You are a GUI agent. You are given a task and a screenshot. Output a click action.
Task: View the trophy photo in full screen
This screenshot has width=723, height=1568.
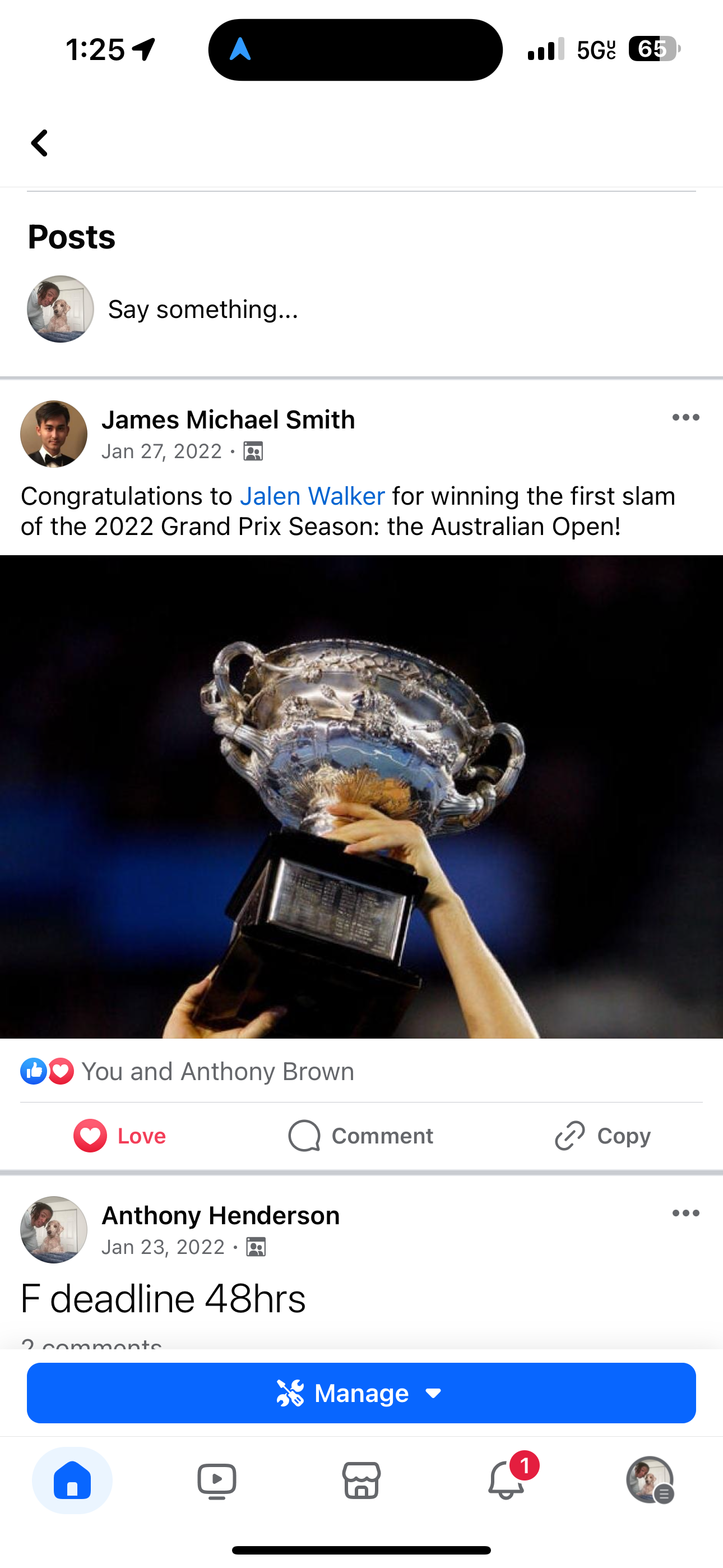click(x=361, y=796)
